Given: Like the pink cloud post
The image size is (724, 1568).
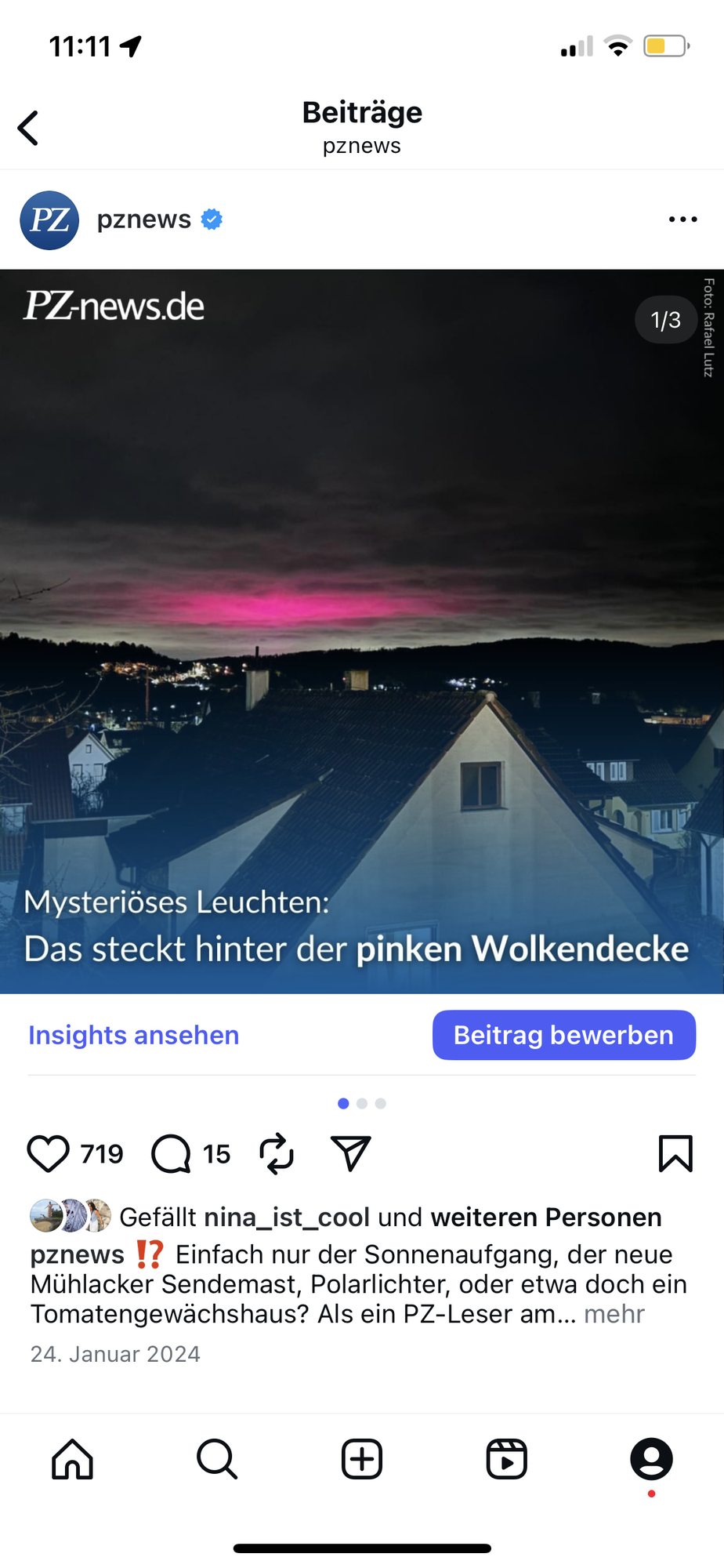Looking at the screenshot, I should [x=49, y=1153].
